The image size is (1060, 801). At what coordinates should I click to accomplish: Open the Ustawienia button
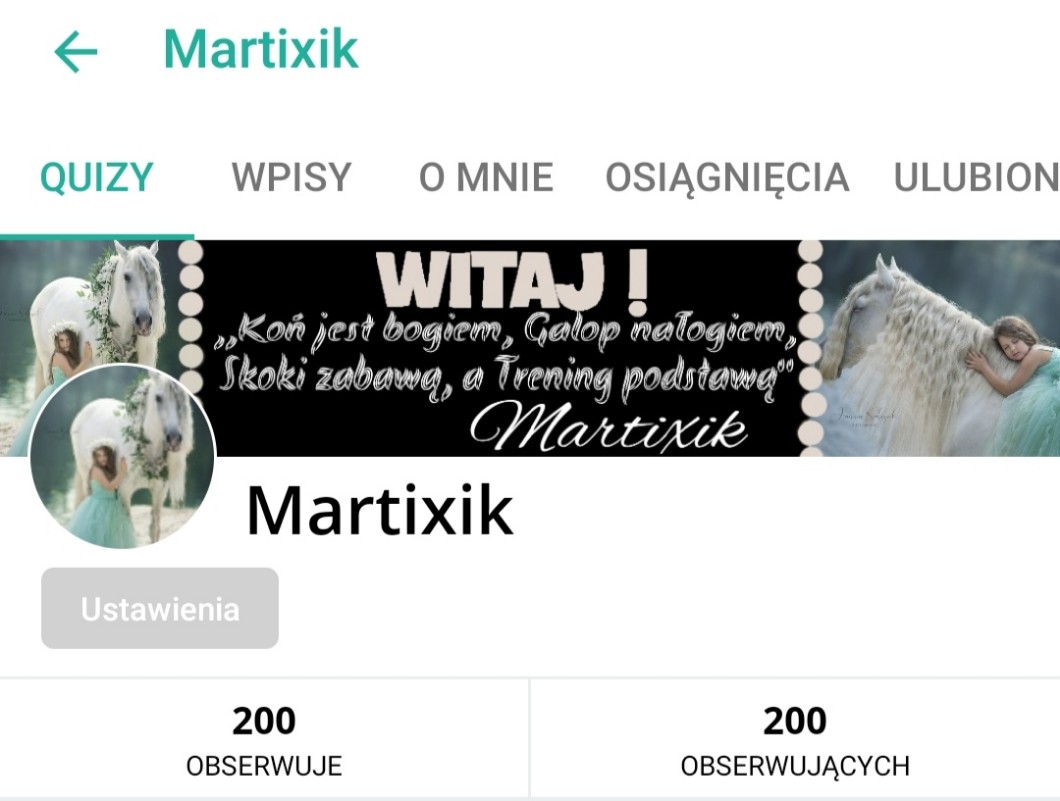[x=160, y=609]
